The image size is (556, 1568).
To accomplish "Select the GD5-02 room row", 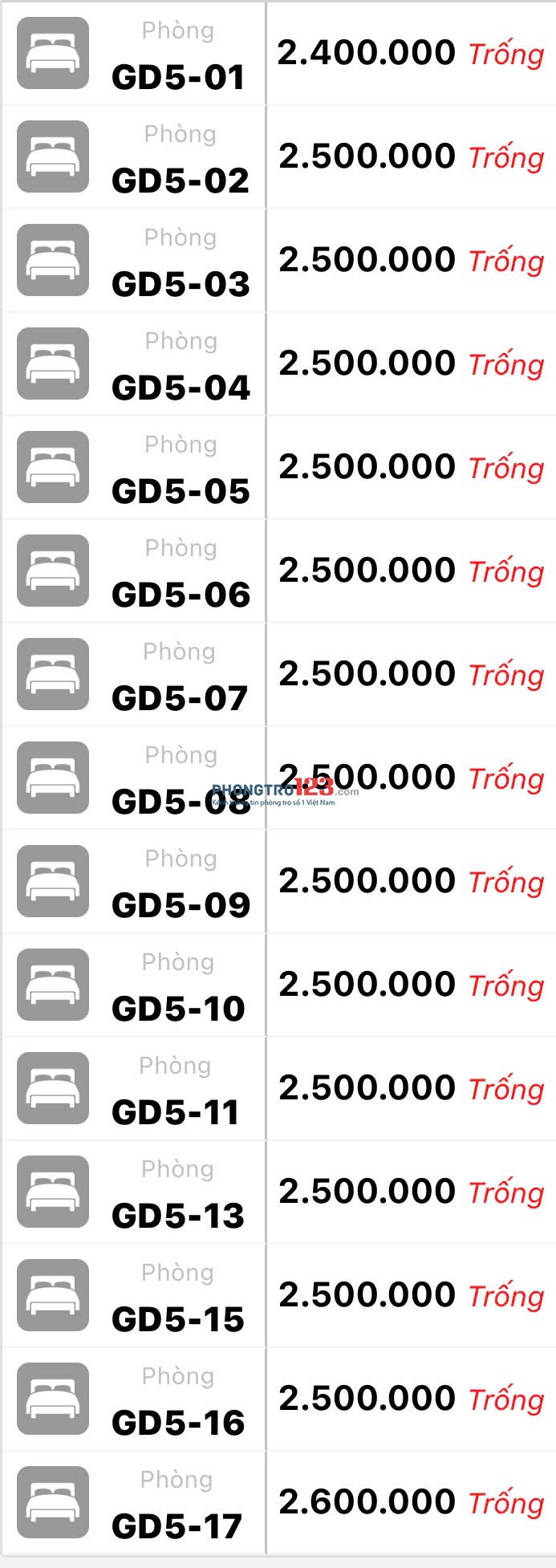I will [x=180, y=181].
